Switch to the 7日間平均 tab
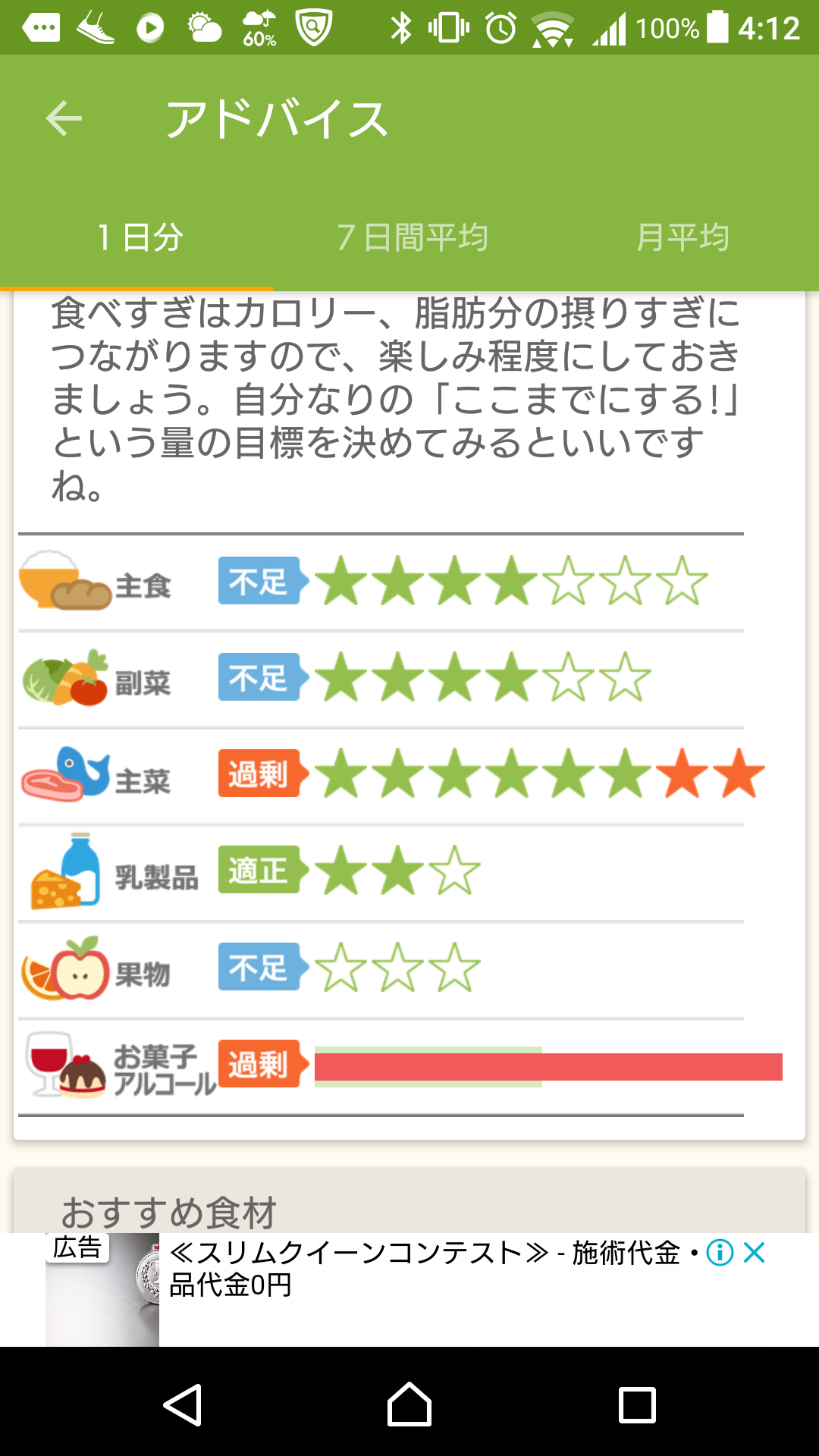Image resolution: width=819 pixels, height=1456 pixels. tap(412, 237)
